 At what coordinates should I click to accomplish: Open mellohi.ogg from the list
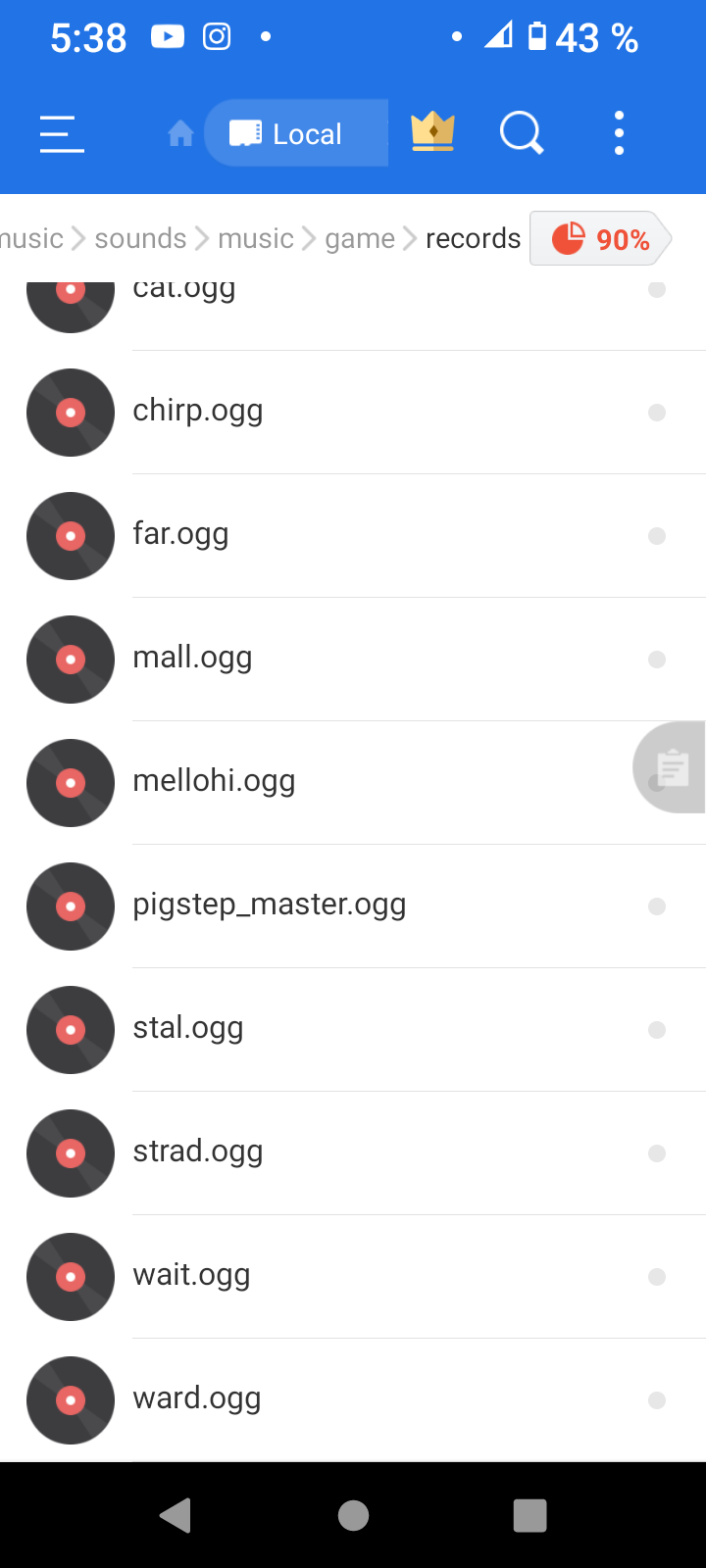tap(214, 782)
